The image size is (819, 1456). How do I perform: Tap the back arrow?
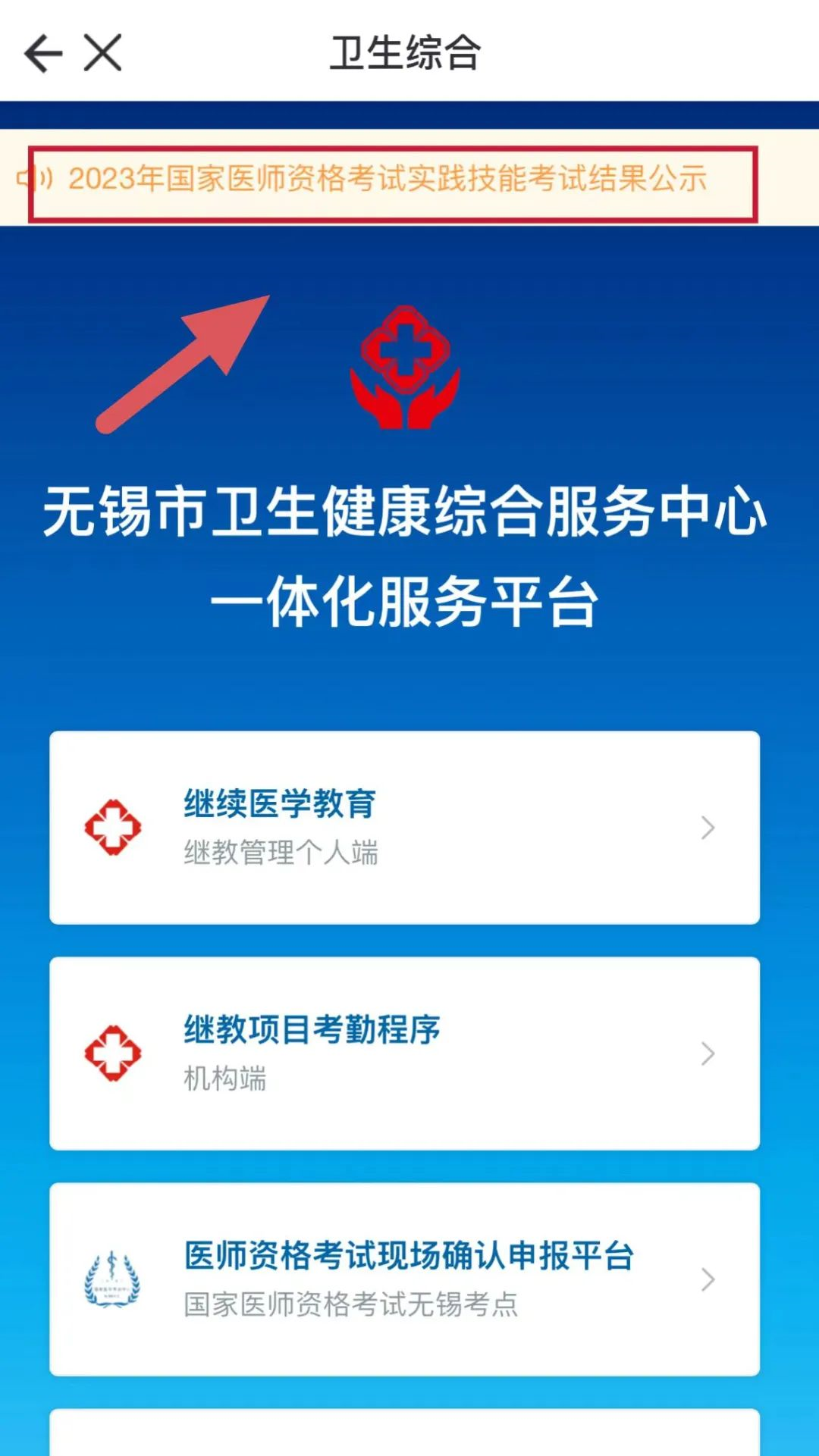42,52
